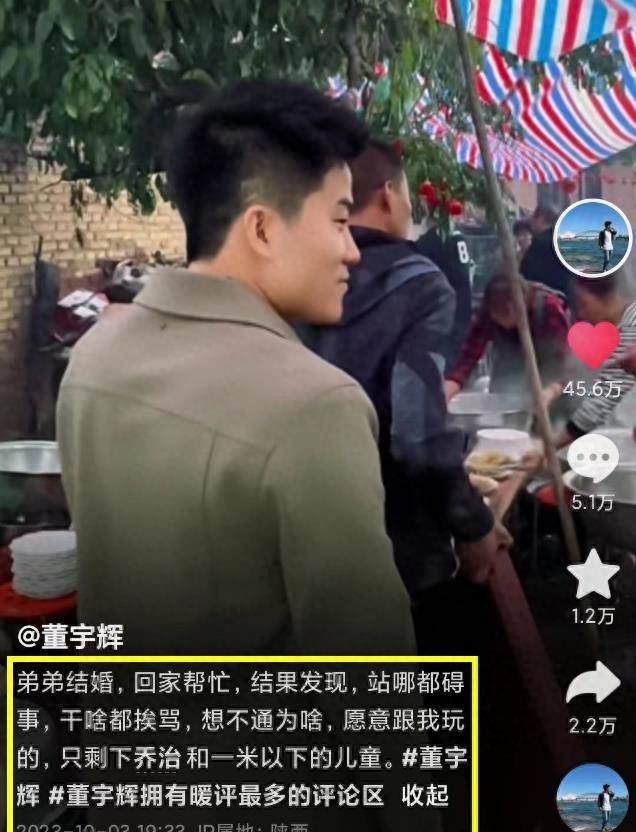Open the @董宇辉 username profile
This screenshot has height=832, width=636.
[70, 637]
